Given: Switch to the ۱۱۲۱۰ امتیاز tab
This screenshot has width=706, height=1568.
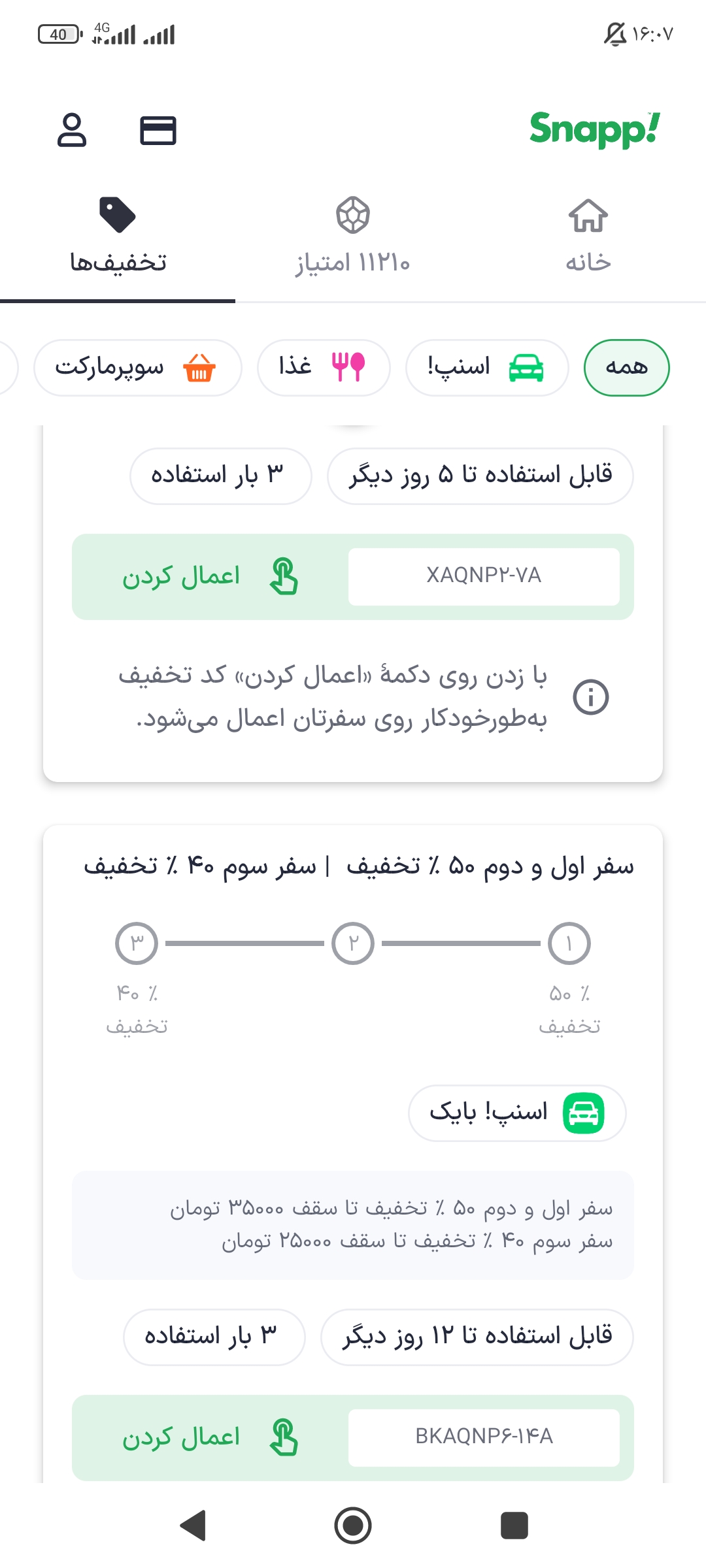Looking at the screenshot, I should 353,236.
